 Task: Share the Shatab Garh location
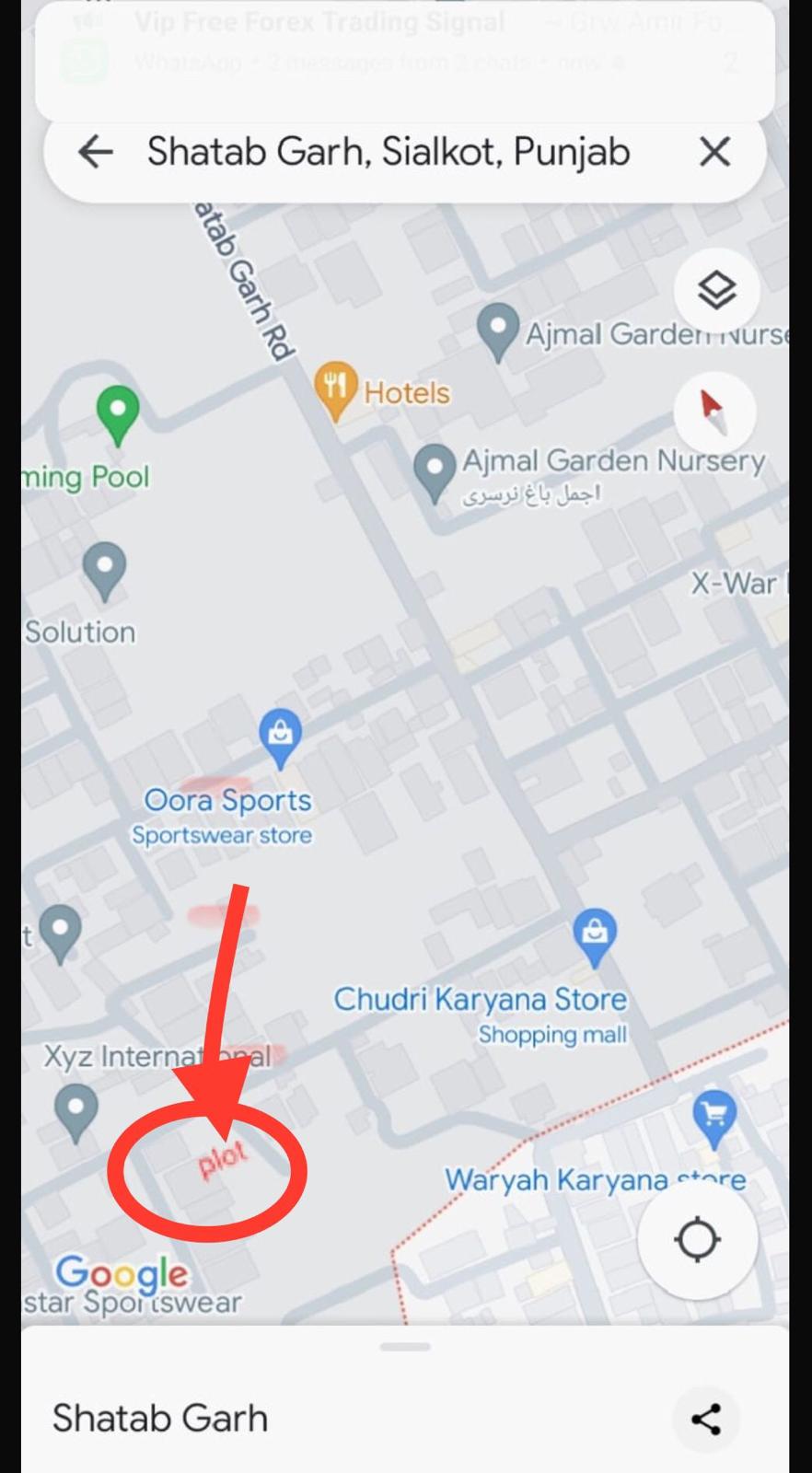tap(705, 1419)
